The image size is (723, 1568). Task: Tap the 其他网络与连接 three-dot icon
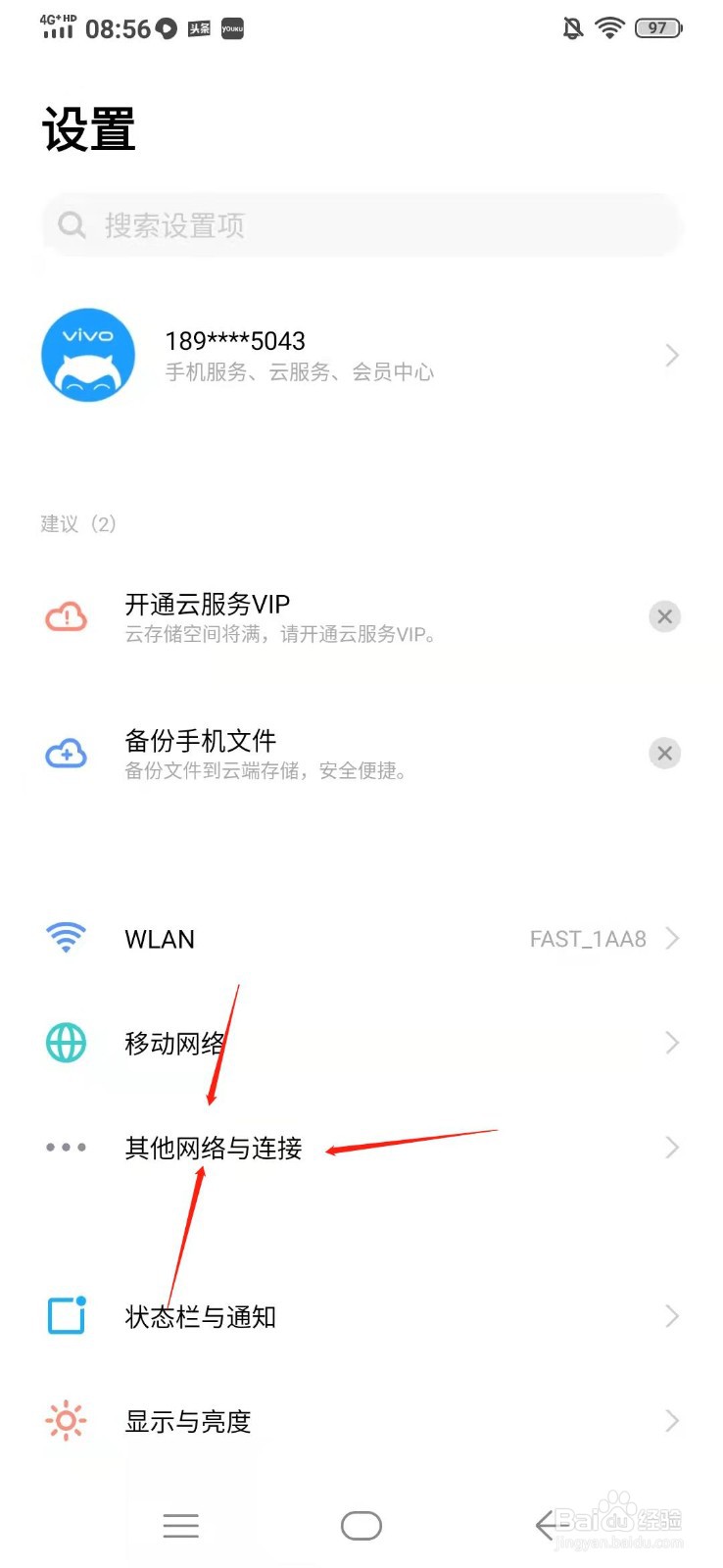point(65,1147)
